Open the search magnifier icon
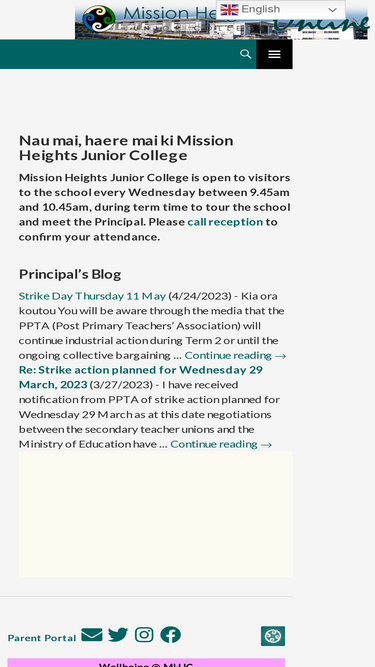This screenshot has width=375, height=667. pyautogui.click(x=246, y=54)
